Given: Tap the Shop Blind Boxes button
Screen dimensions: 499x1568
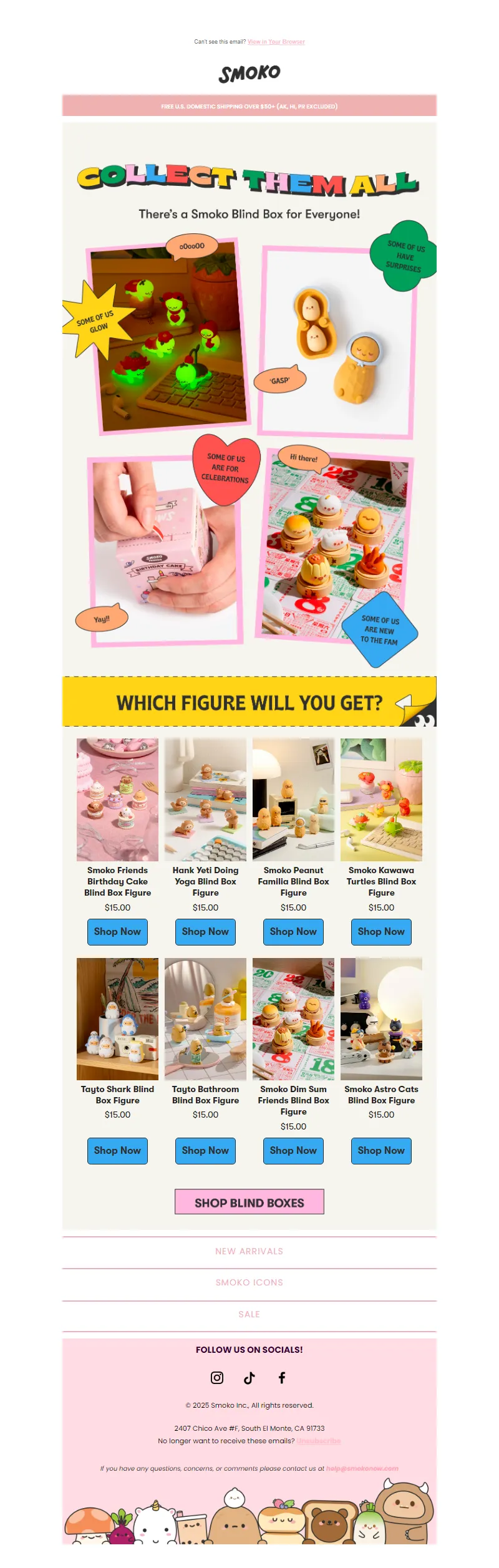Looking at the screenshot, I should pos(249,1202).
